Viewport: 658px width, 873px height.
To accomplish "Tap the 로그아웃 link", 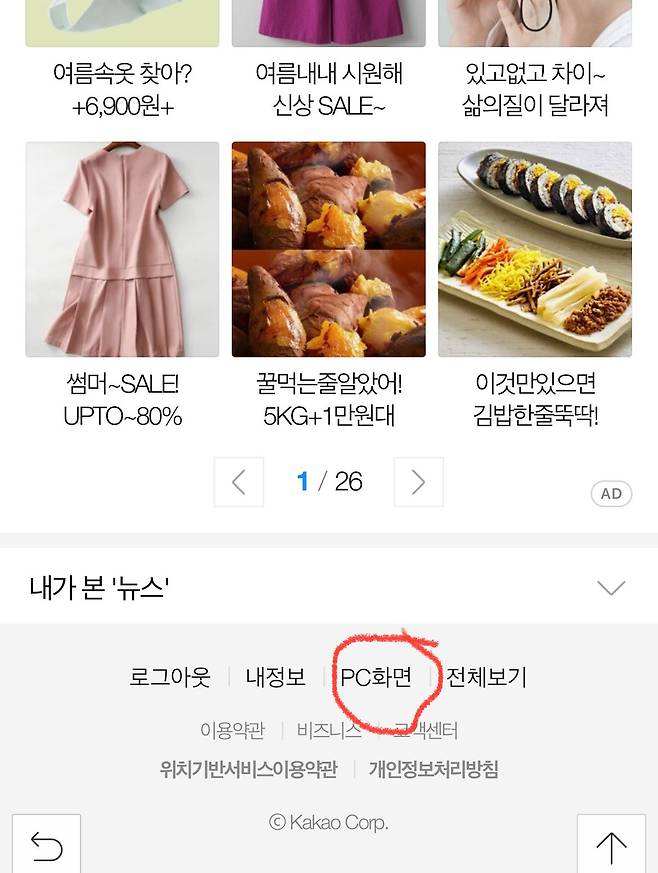I will coord(170,677).
